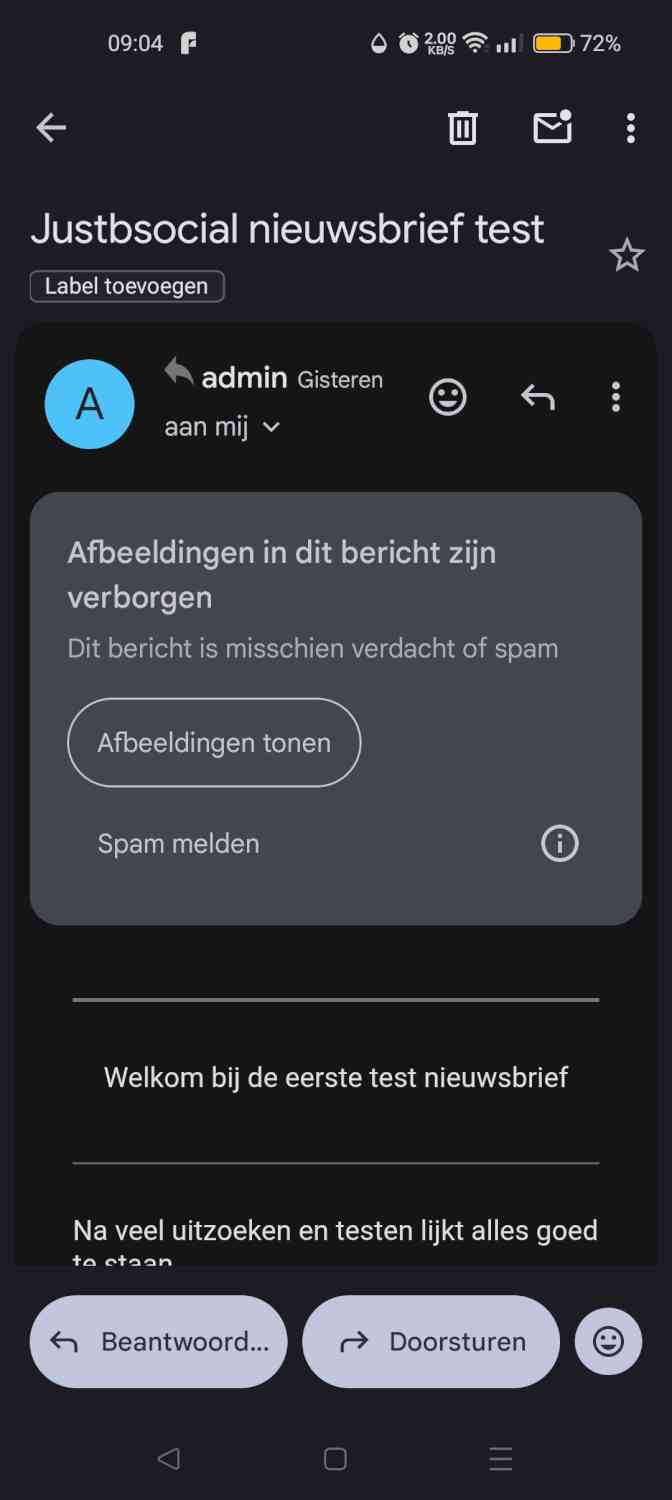Star the Justbsocial nieuwsbrief test email
The height and width of the screenshot is (1500, 672).
tap(627, 256)
